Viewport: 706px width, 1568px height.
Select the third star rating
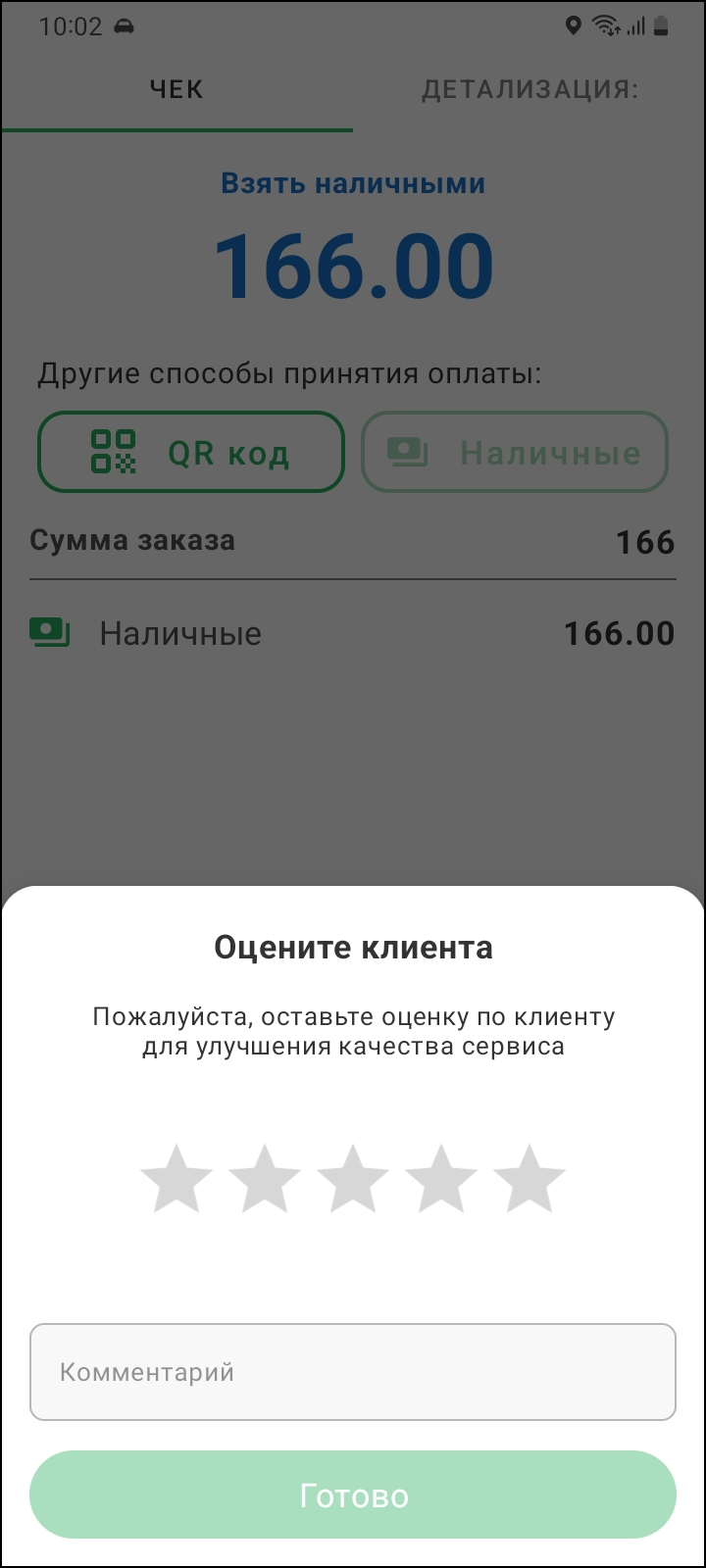353,1179
